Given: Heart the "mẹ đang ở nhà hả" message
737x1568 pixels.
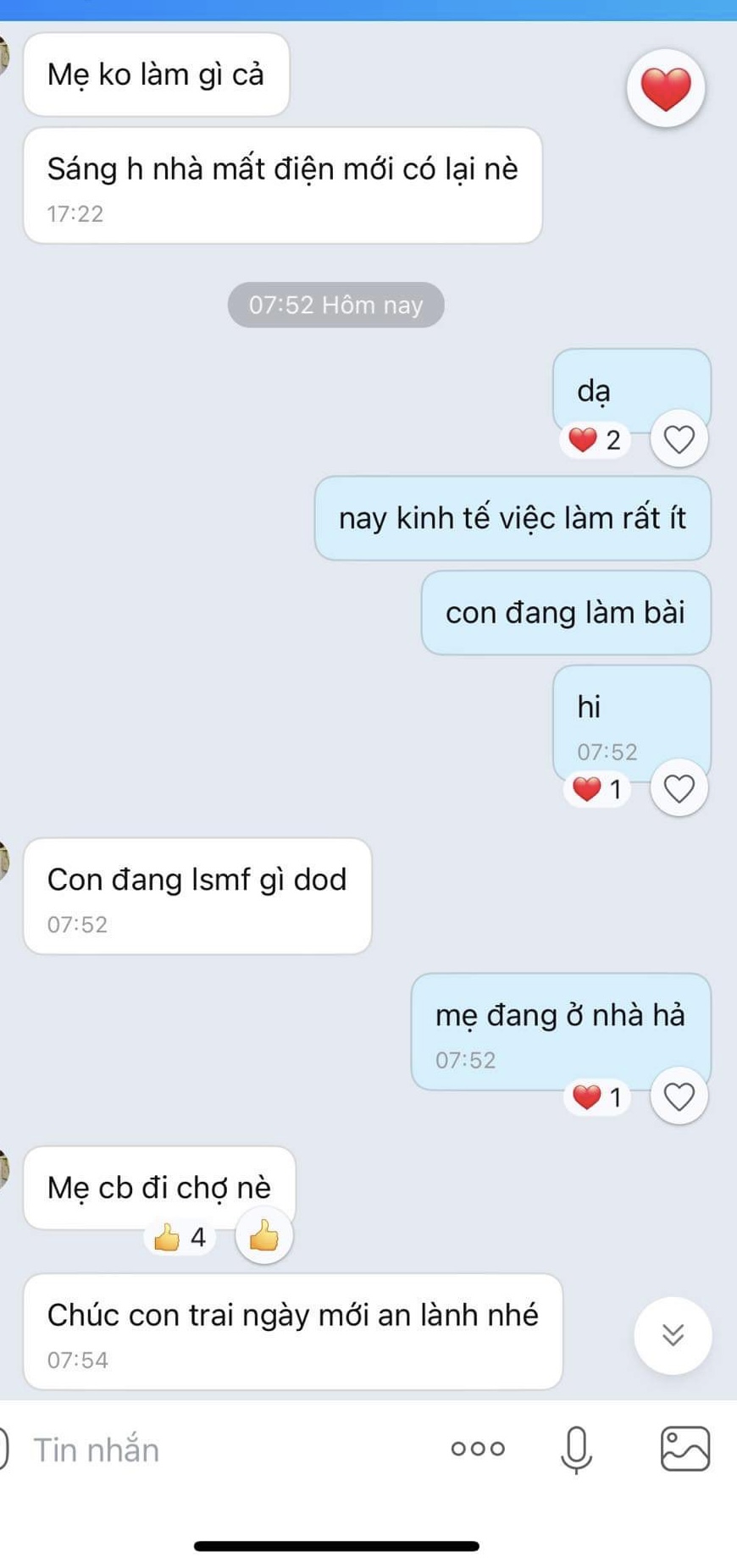Looking at the screenshot, I should (679, 1096).
